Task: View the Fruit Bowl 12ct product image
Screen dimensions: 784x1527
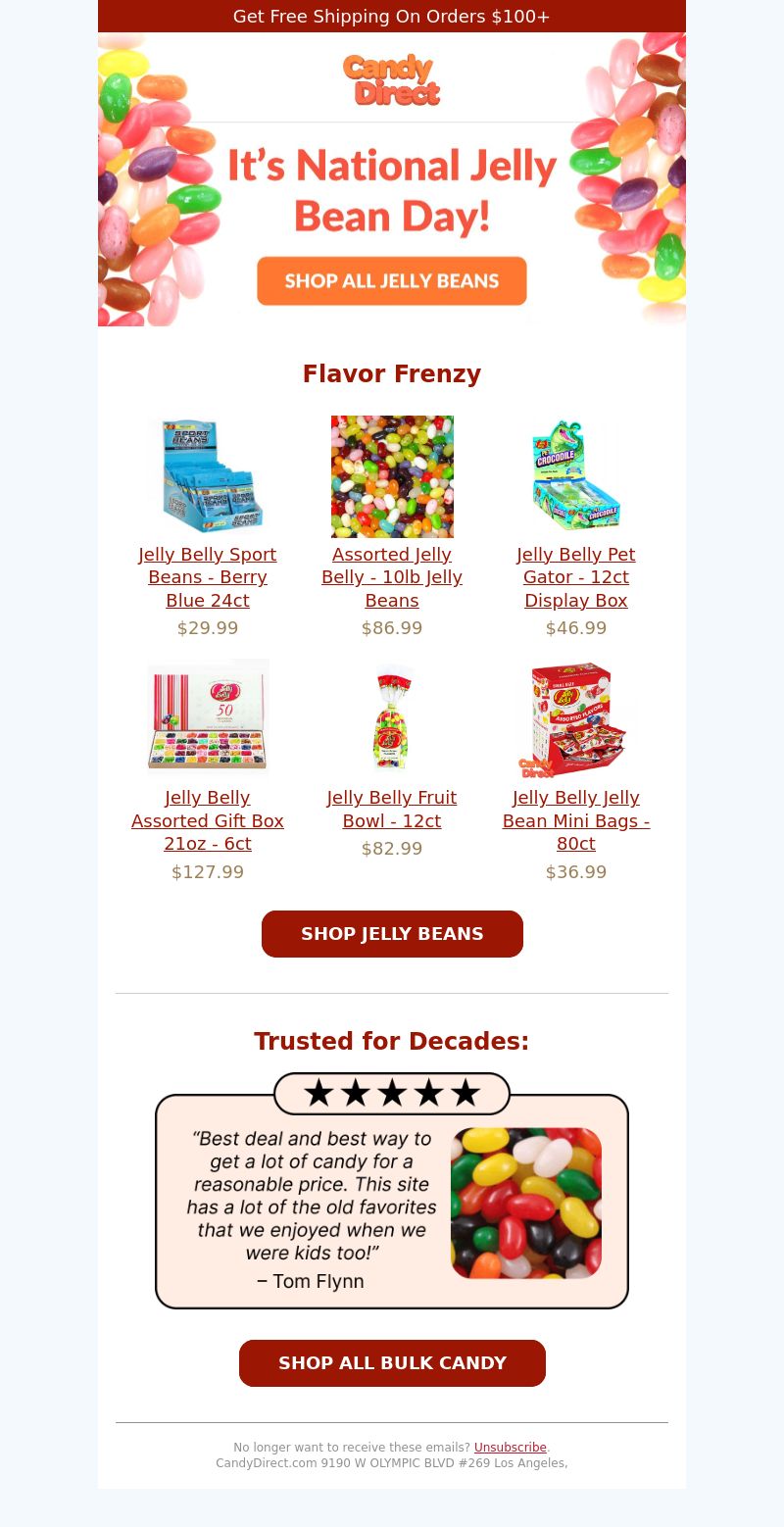Action: [392, 718]
